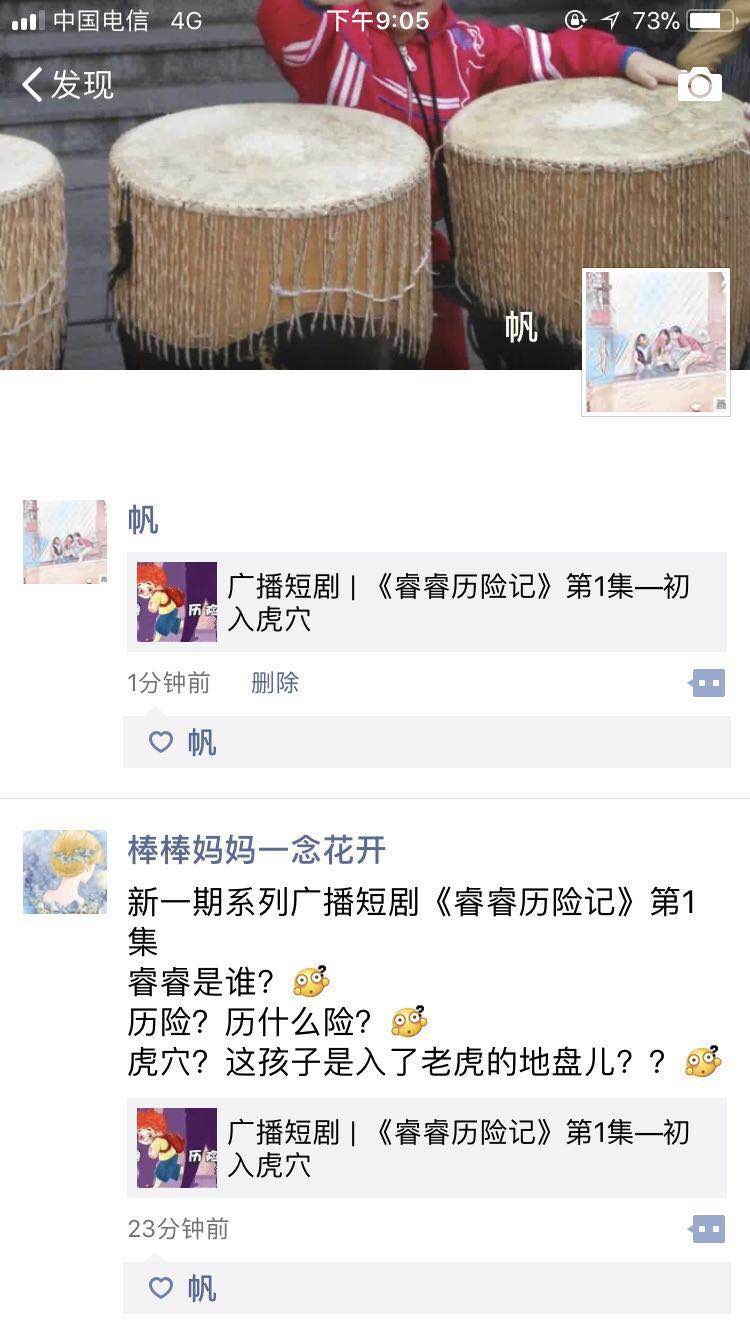Screen dimensions: 750x1334
Task: Tap 帆's avatar beside the first post
Action: [x=65, y=542]
